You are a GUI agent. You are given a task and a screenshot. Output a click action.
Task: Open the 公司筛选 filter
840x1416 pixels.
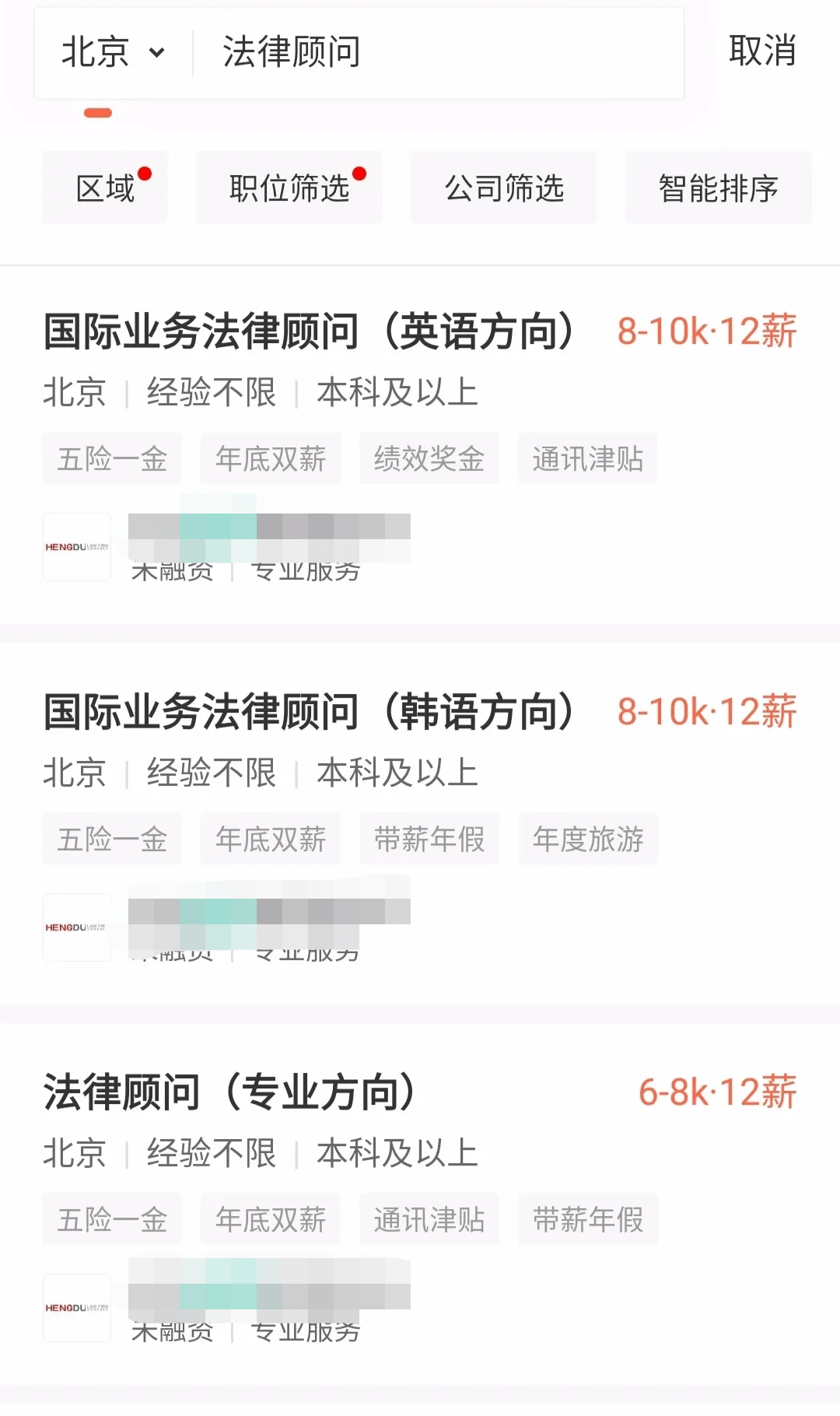[504, 188]
